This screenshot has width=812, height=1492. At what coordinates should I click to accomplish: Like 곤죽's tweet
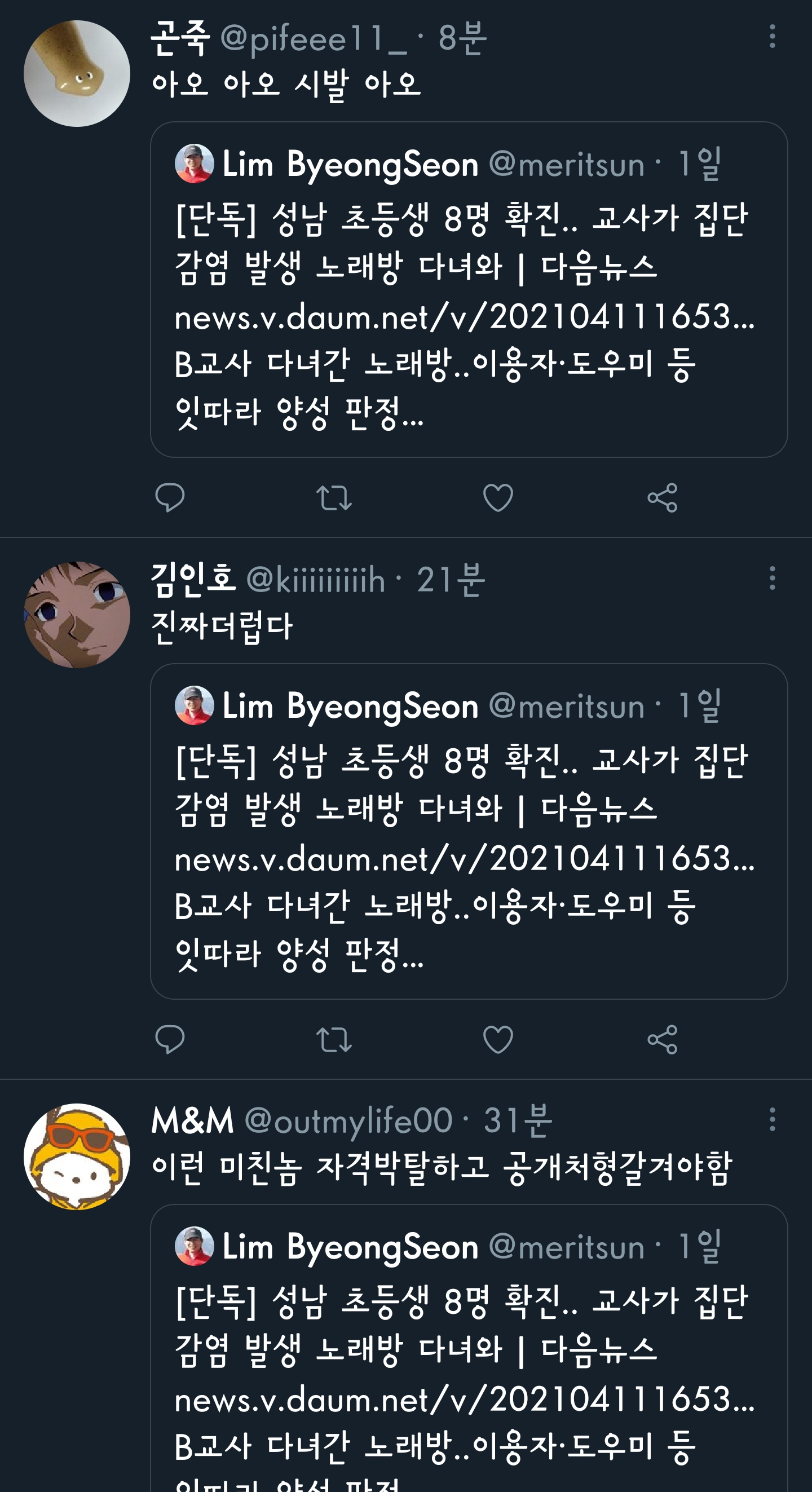tap(498, 497)
